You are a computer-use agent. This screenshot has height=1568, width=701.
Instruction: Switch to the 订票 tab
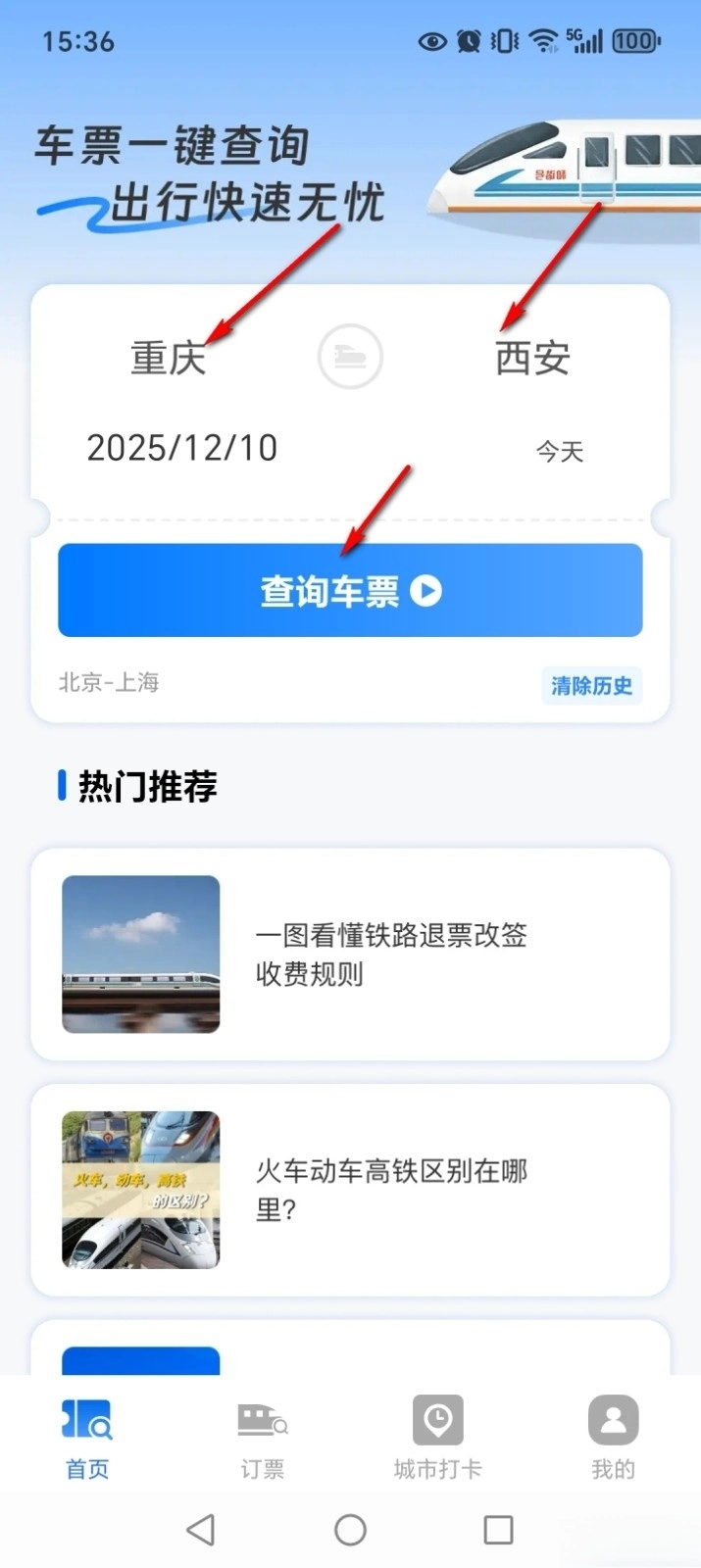click(x=263, y=1438)
